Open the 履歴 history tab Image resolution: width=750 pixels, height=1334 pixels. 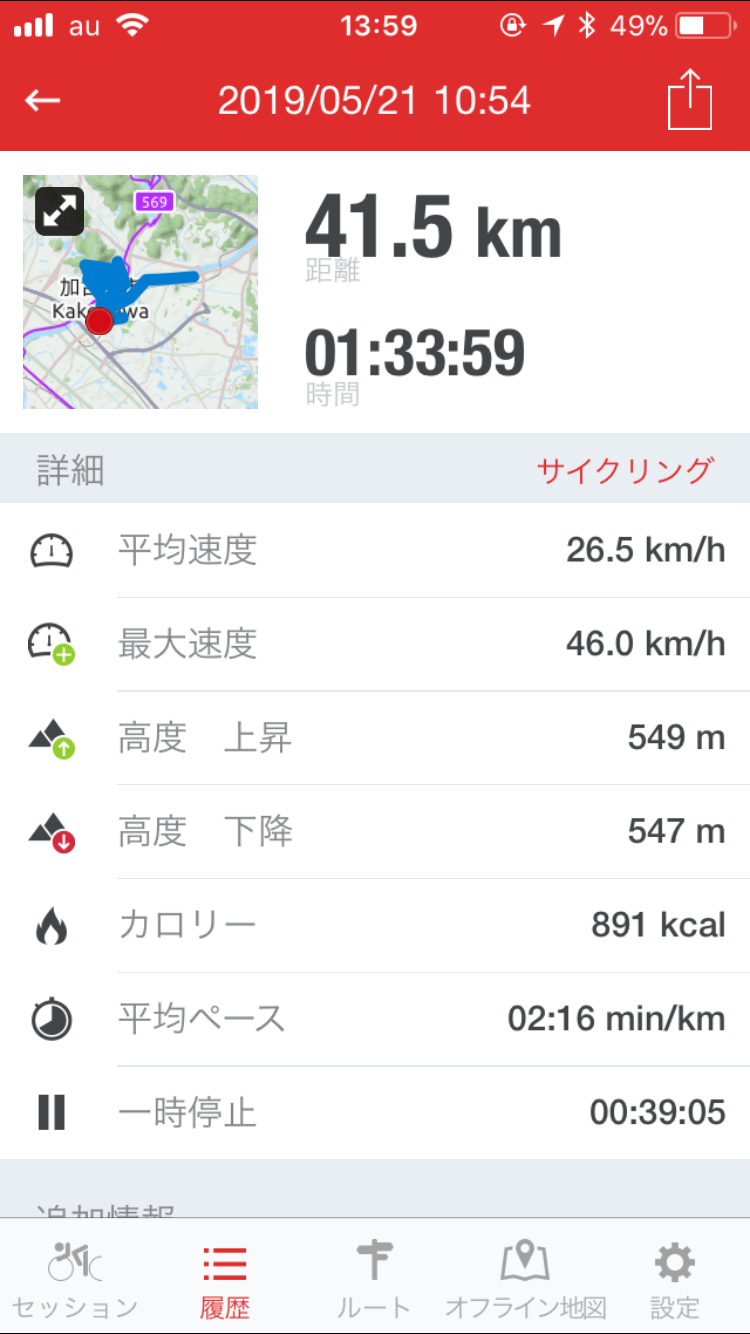(x=225, y=1279)
